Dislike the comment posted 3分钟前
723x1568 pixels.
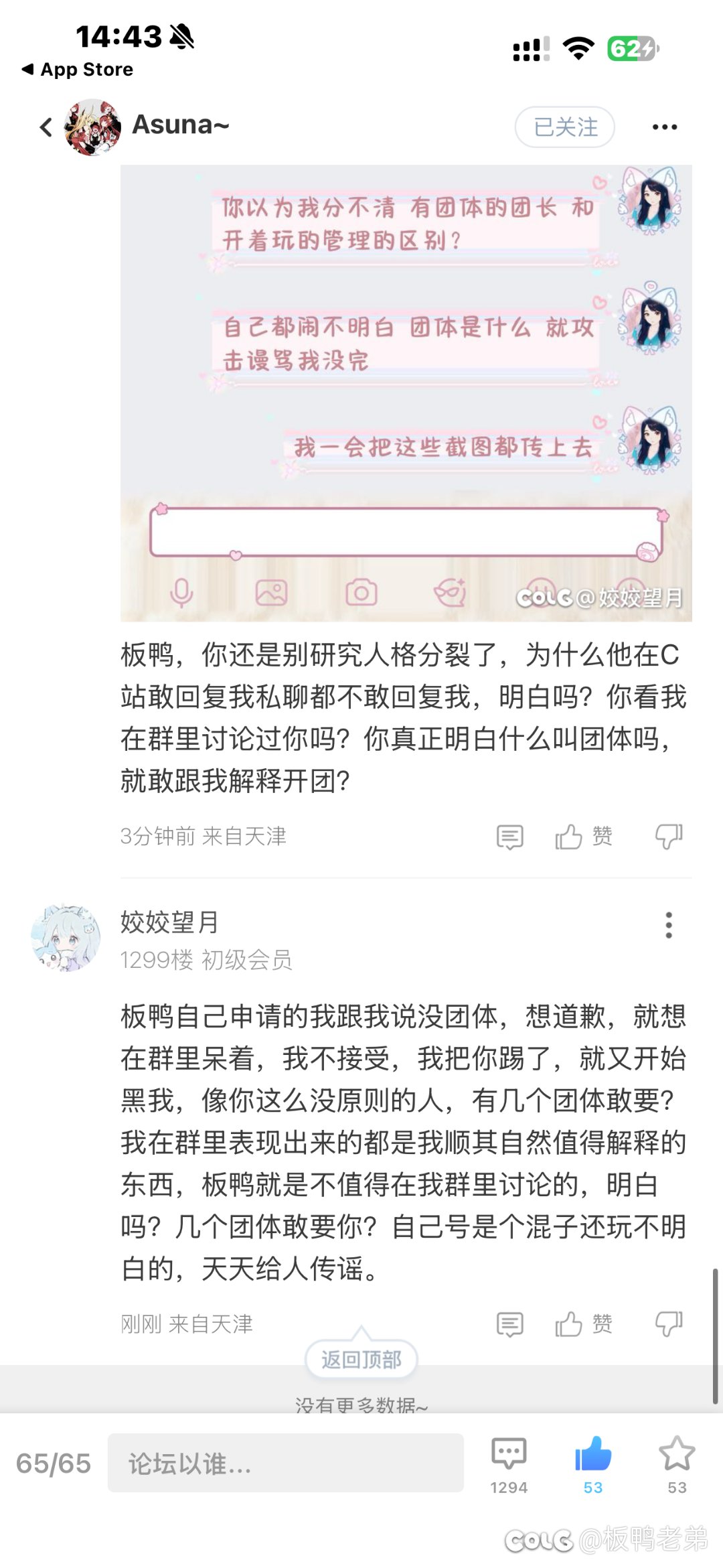[x=668, y=837]
